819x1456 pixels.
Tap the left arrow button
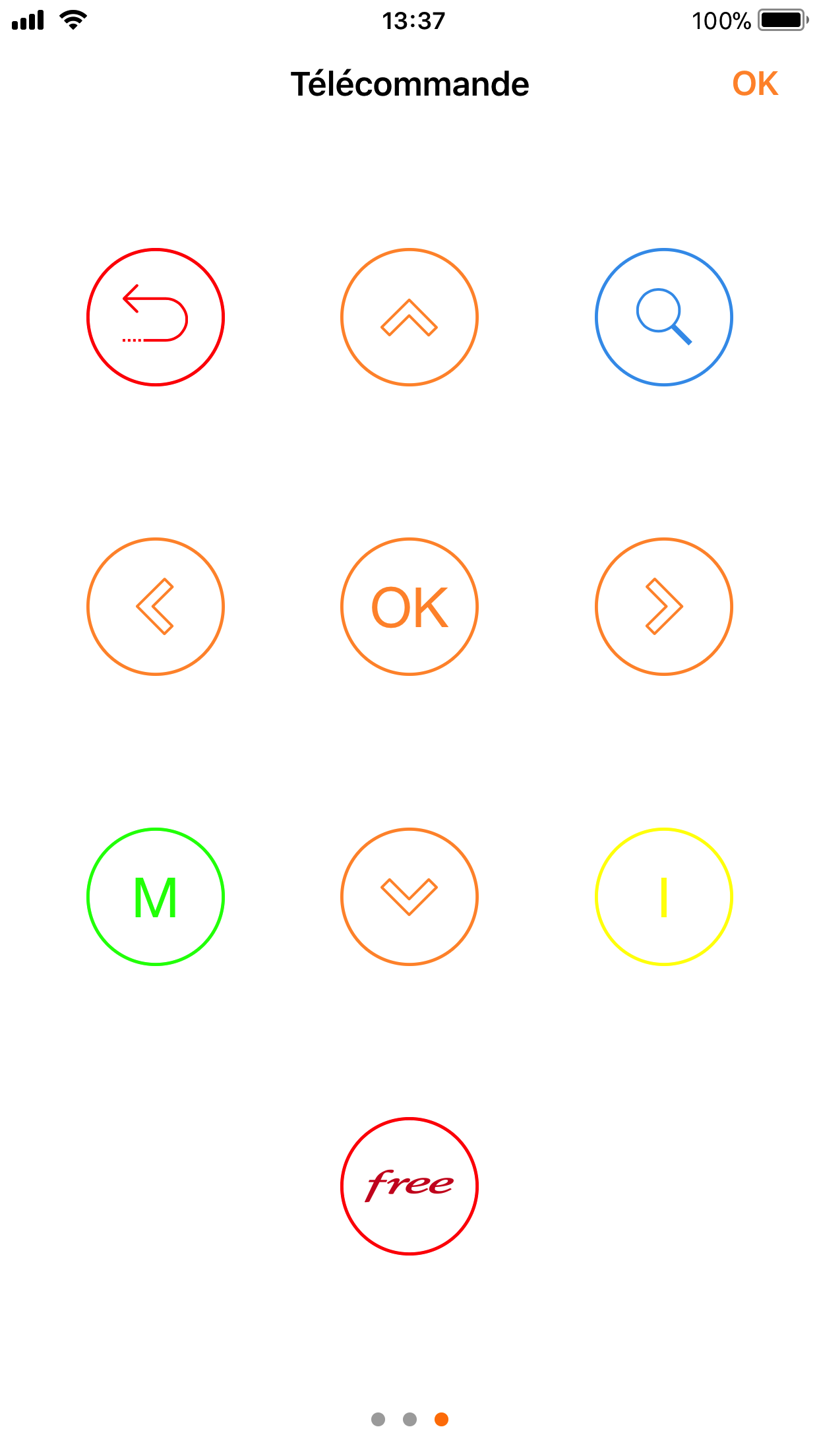tap(156, 607)
